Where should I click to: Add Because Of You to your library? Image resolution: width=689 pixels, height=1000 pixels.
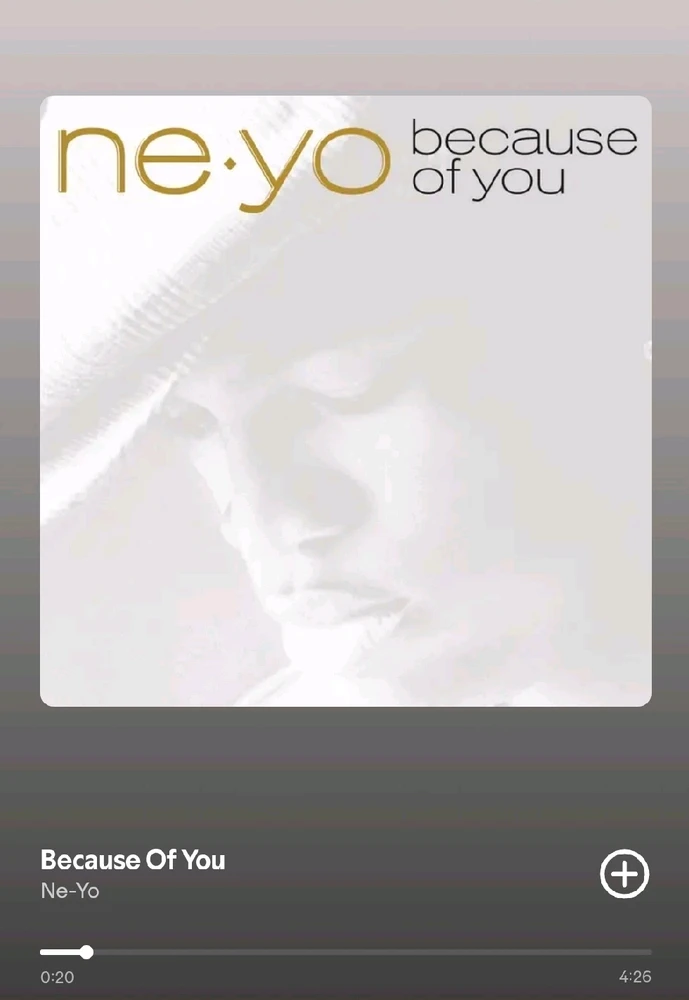[624, 874]
